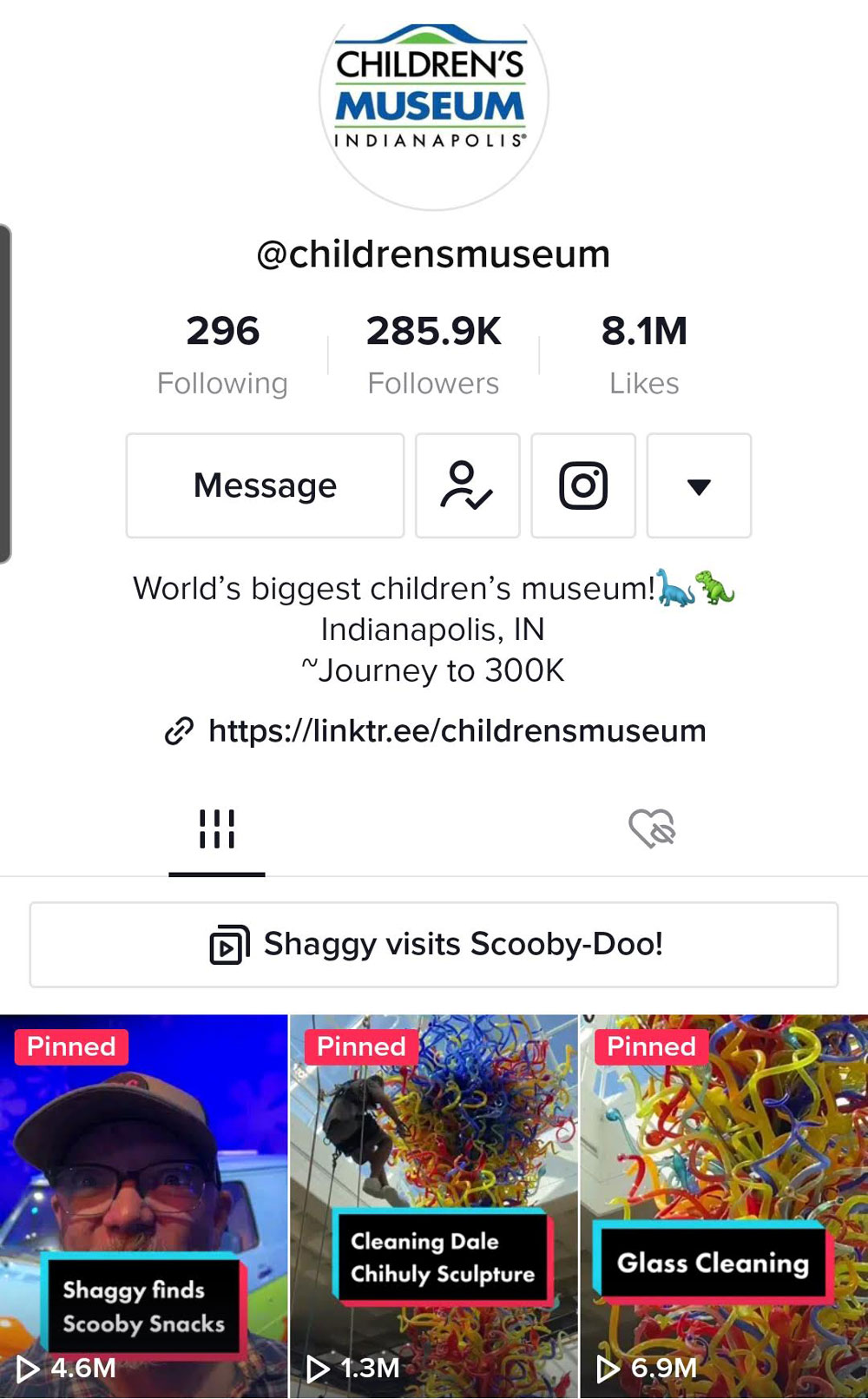The width and height of the screenshot is (868, 1399).
Task: Play the Glass Cleaning pinned video
Action: click(724, 1206)
